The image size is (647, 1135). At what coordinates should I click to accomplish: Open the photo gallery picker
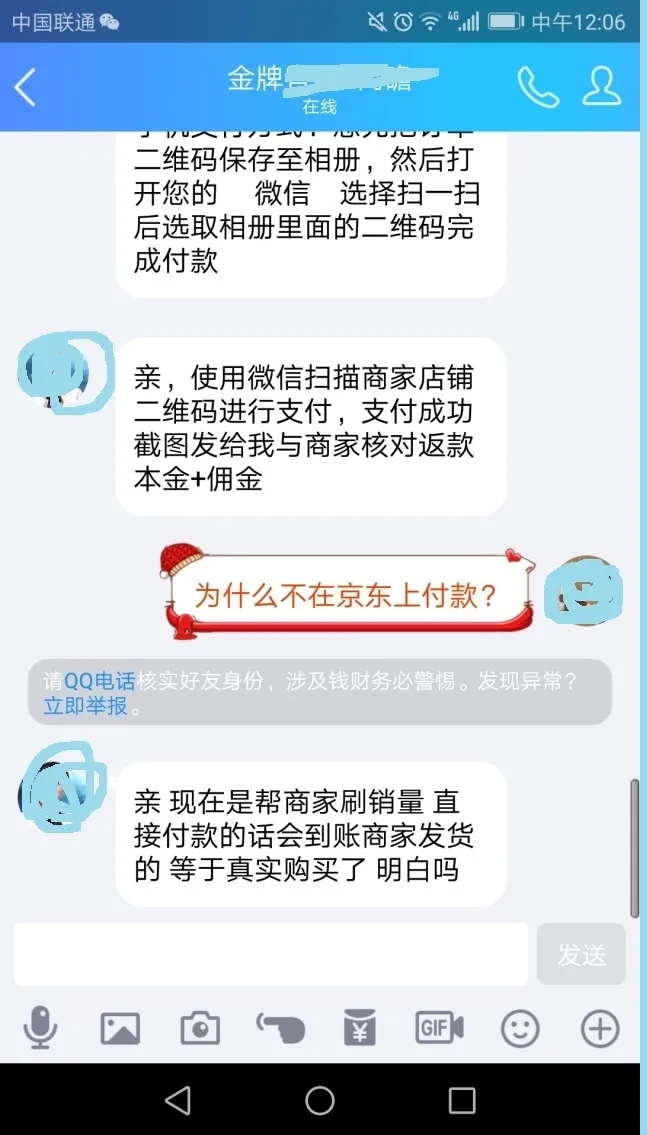(x=120, y=1027)
